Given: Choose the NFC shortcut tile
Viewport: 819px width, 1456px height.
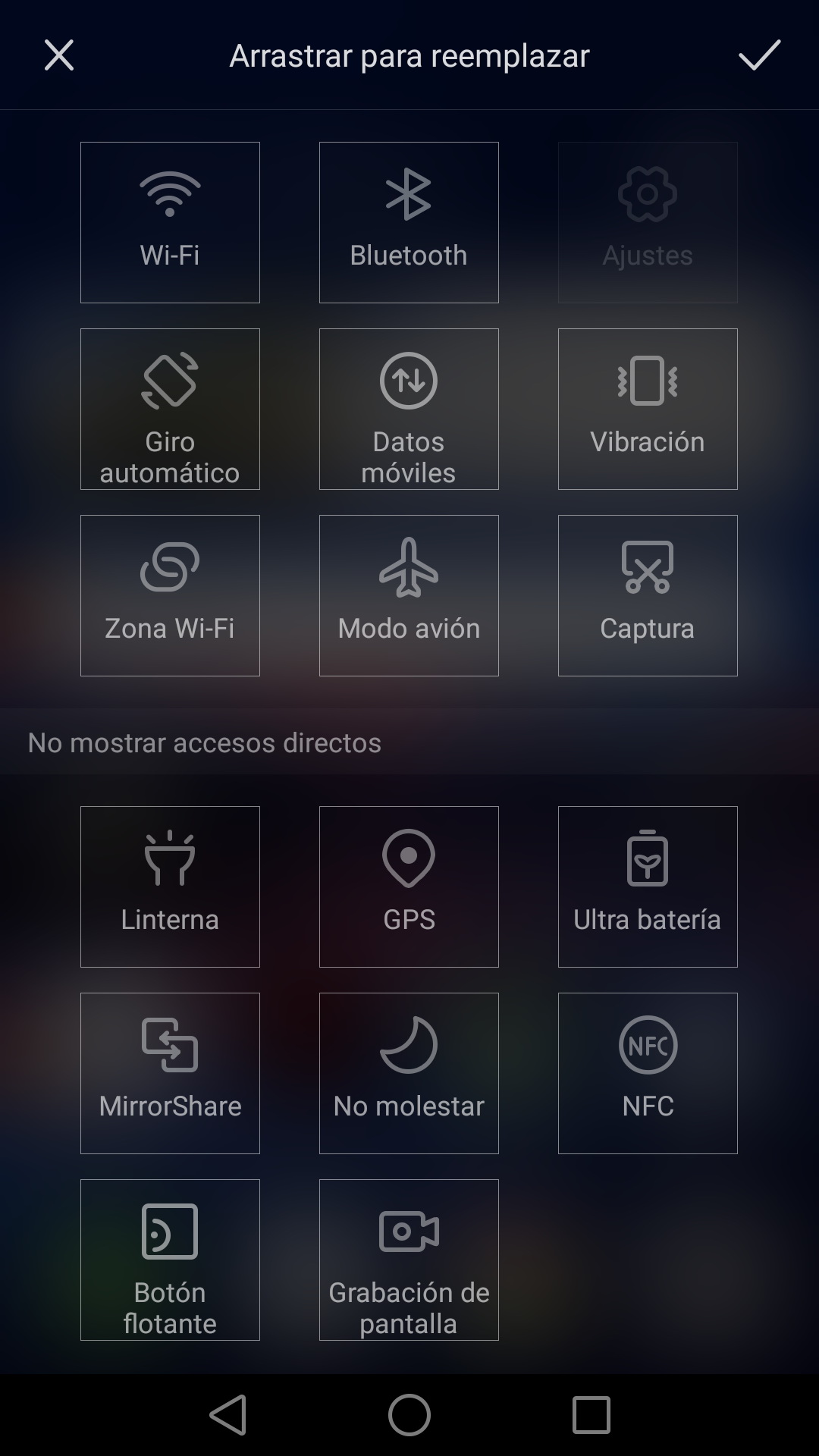Looking at the screenshot, I should [x=648, y=1073].
